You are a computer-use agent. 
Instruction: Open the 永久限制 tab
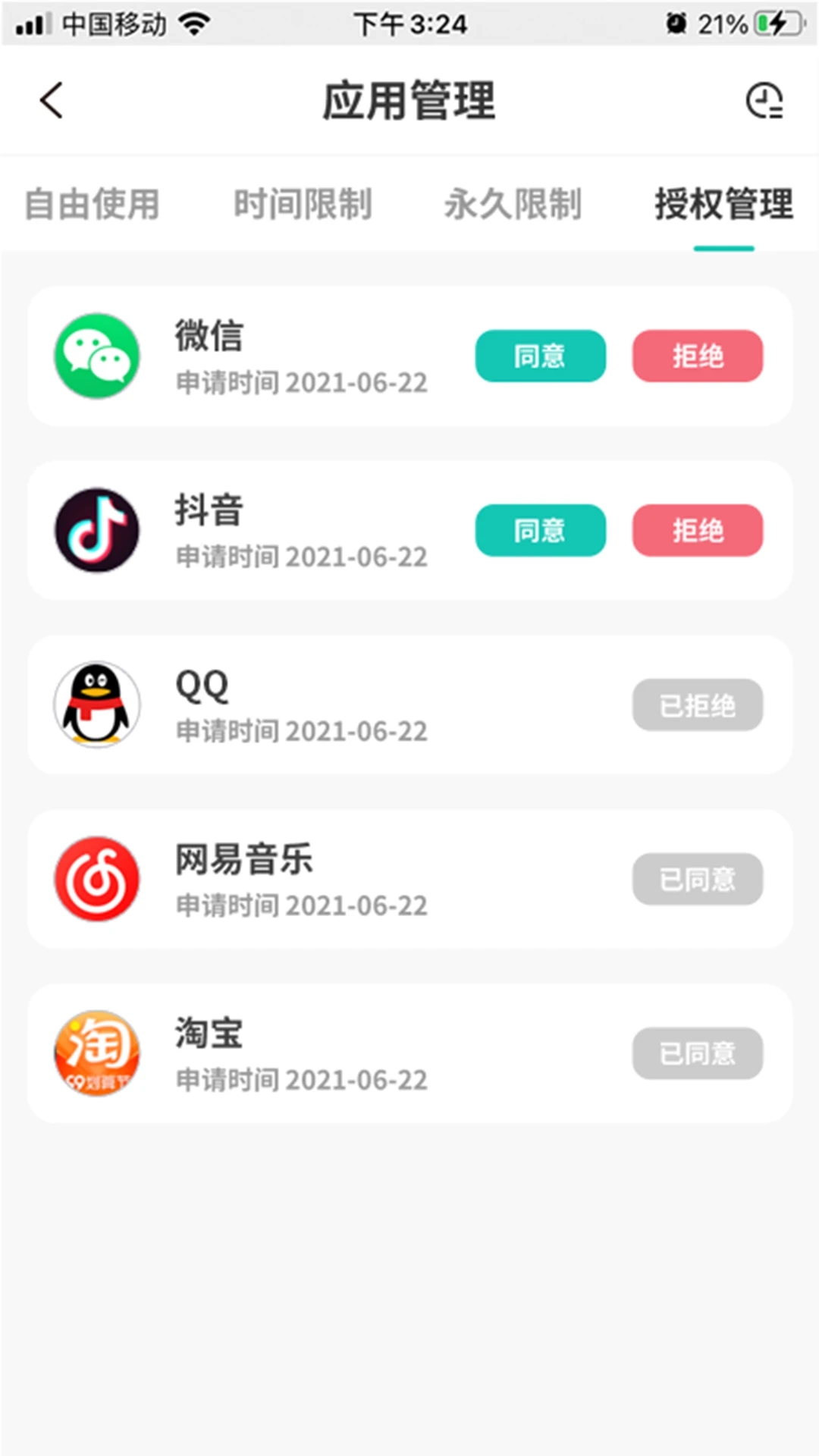(513, 203)
